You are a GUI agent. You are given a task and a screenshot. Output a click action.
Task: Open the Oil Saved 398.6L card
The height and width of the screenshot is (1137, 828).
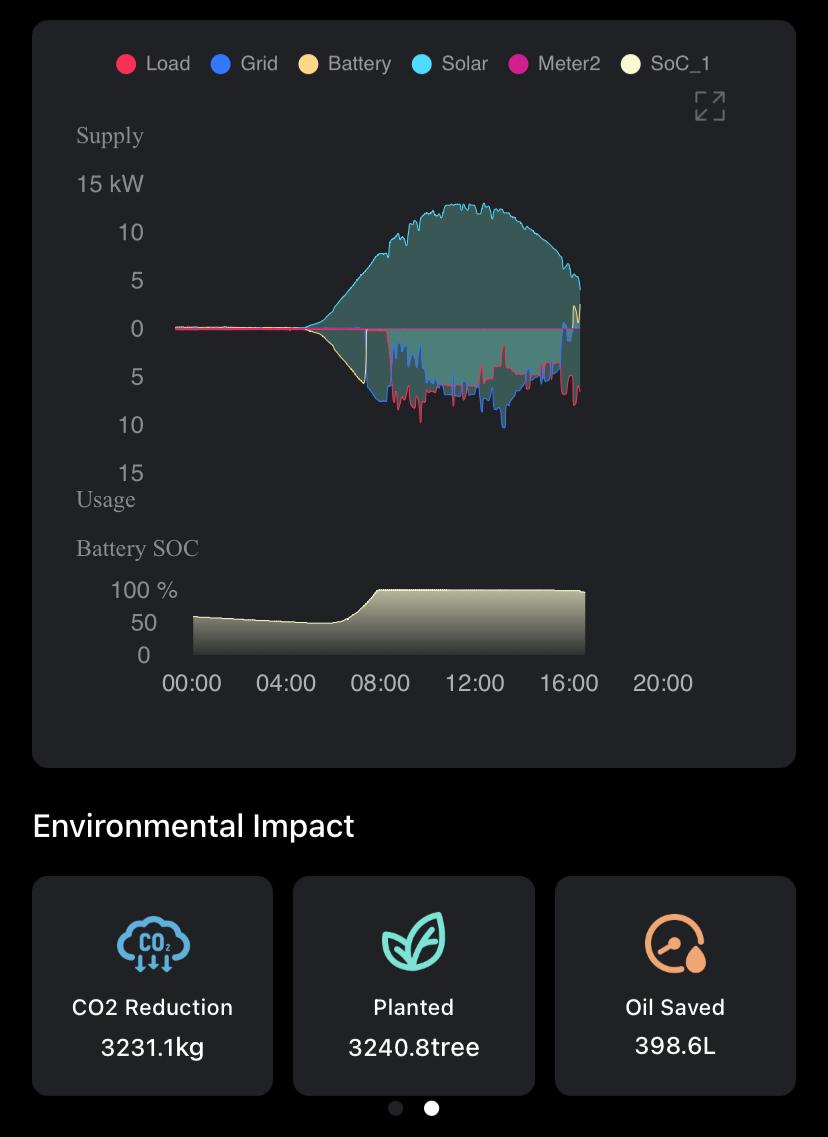(675, 985)
